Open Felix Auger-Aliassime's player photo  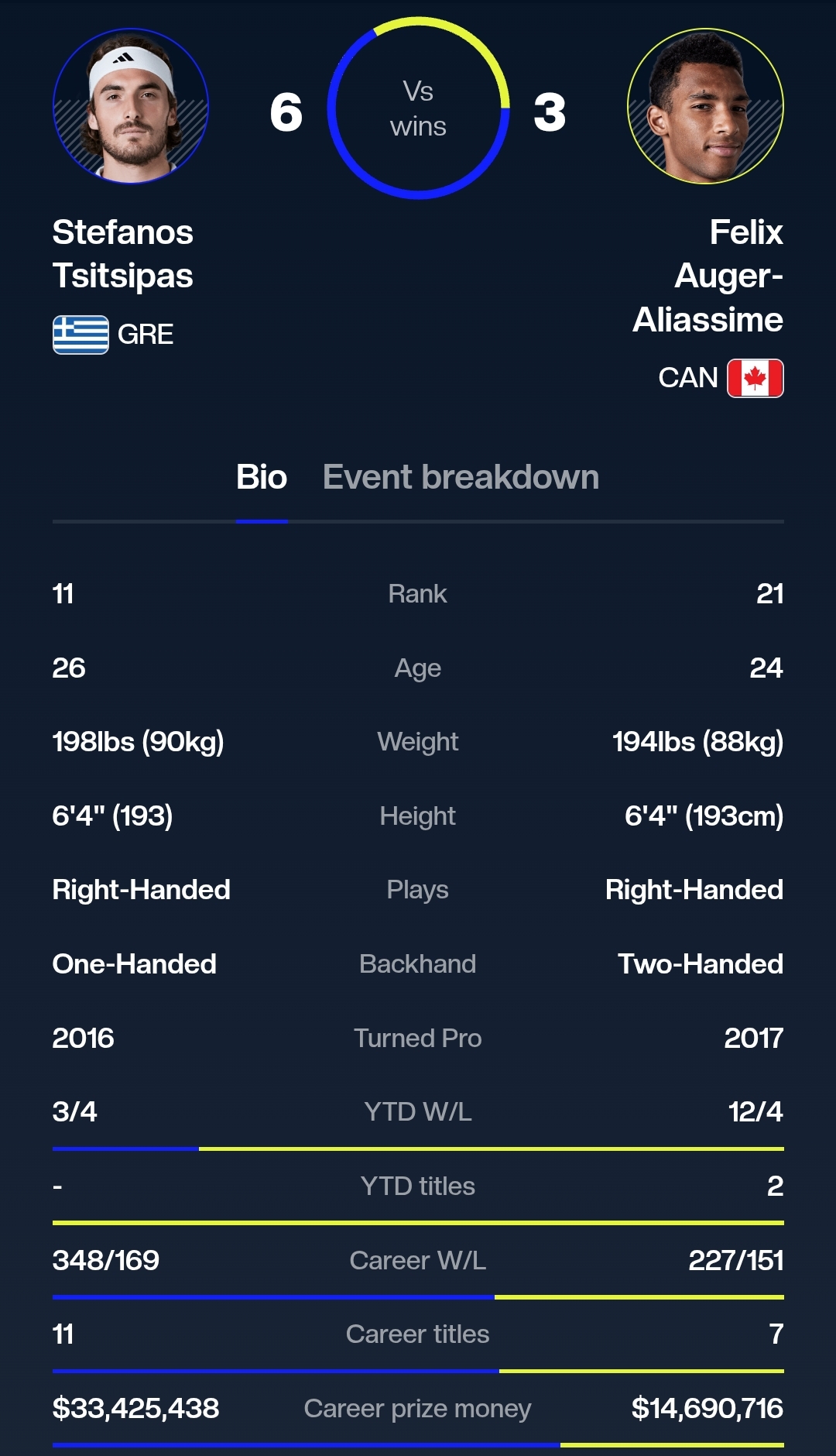pyautogui.click(x=705, y=106)
